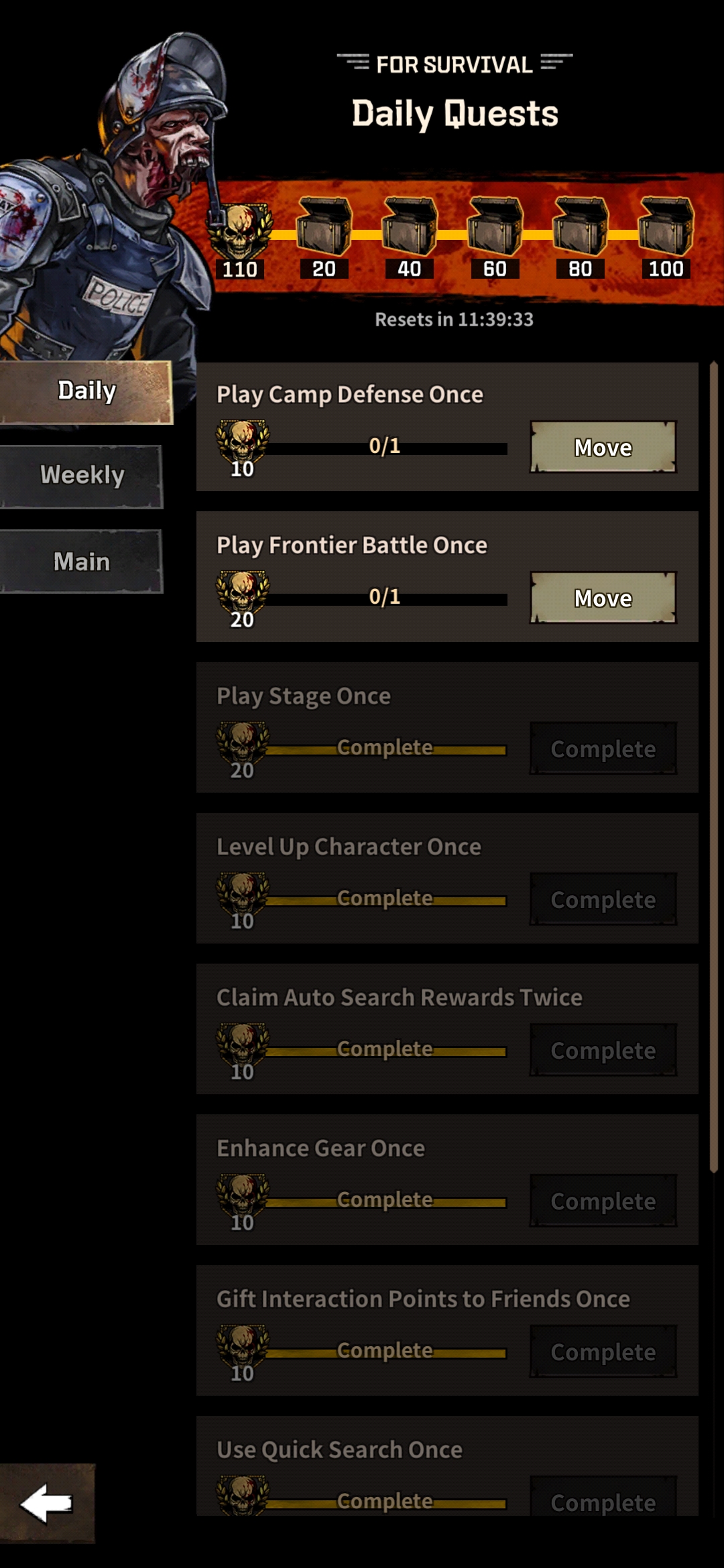Open the 80-point reward chest

click(581, 228)
